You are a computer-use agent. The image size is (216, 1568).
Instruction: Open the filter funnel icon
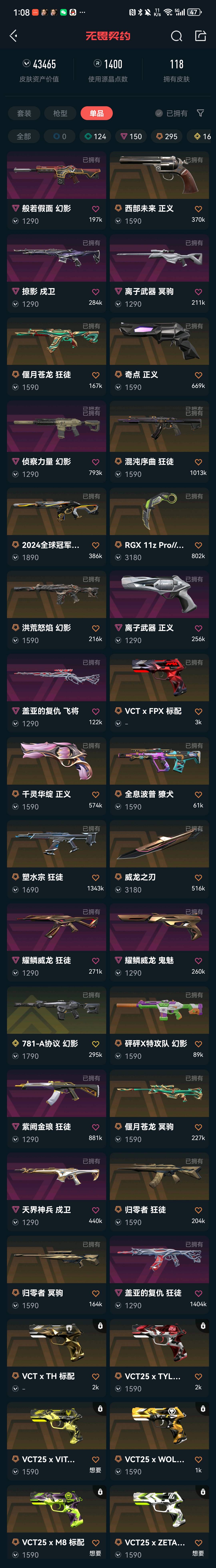click(x=200, y=113)
